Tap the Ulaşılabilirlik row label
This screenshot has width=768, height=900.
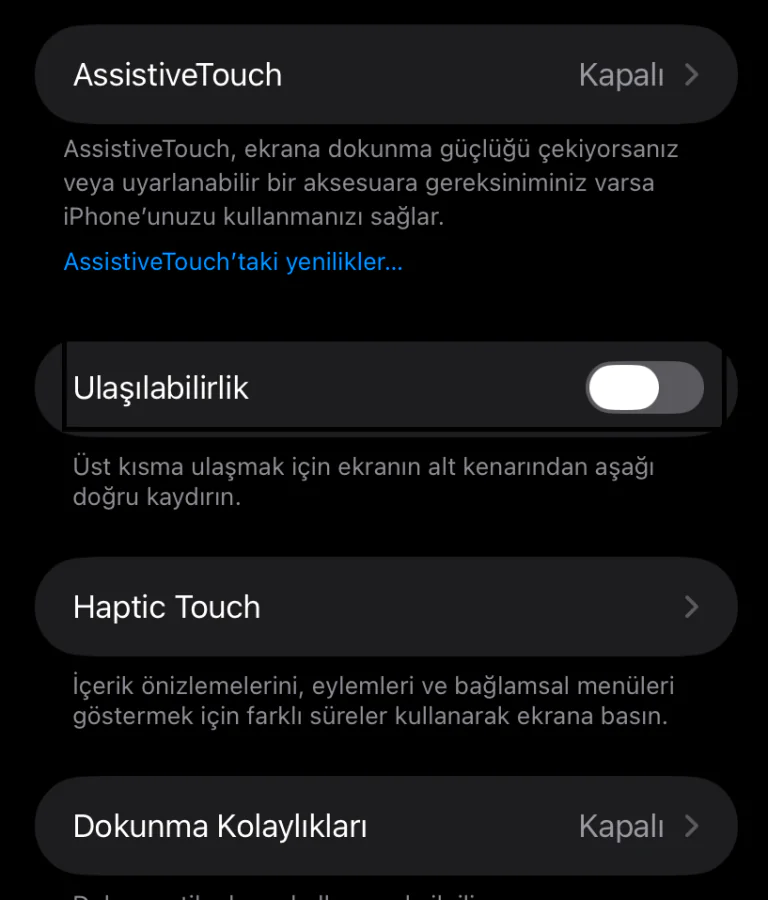160,388
